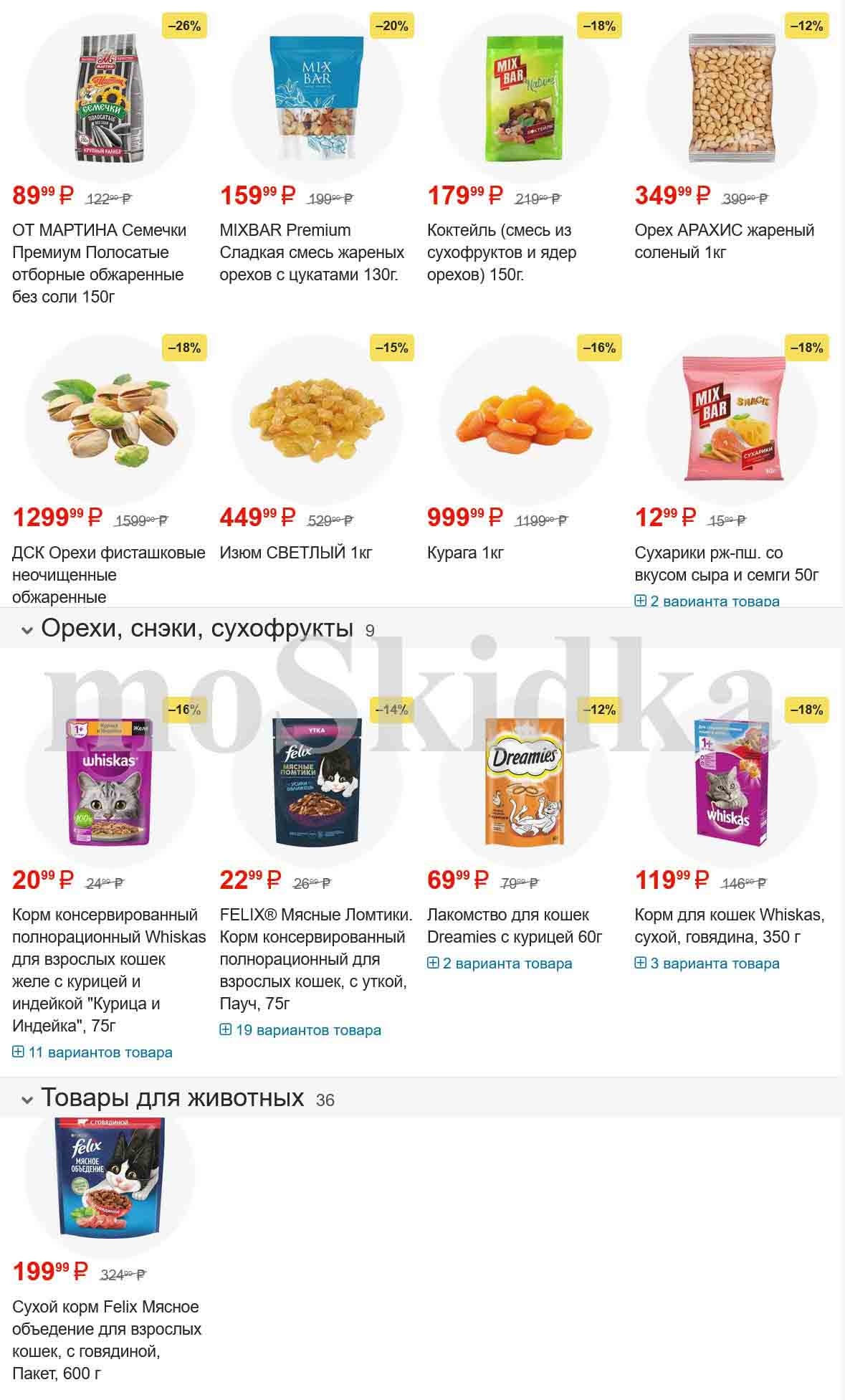
Task: Open MIXBAR Premium Сладкая смесь product
Action: pyautogui.click(x=312, y=252)
